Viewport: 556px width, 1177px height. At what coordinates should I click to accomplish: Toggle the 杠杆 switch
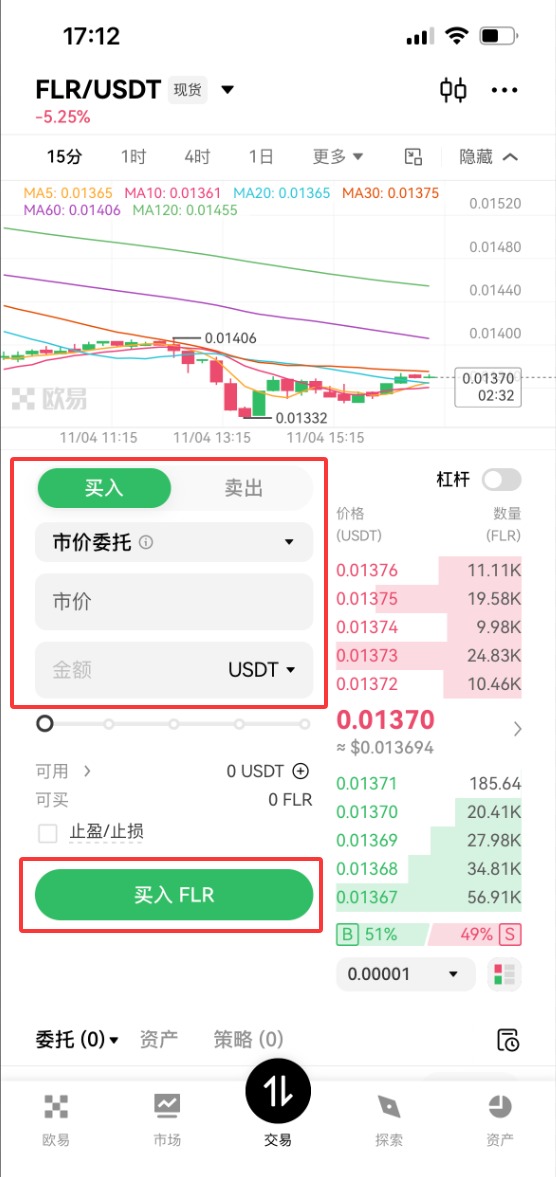[x=501, y=479]
